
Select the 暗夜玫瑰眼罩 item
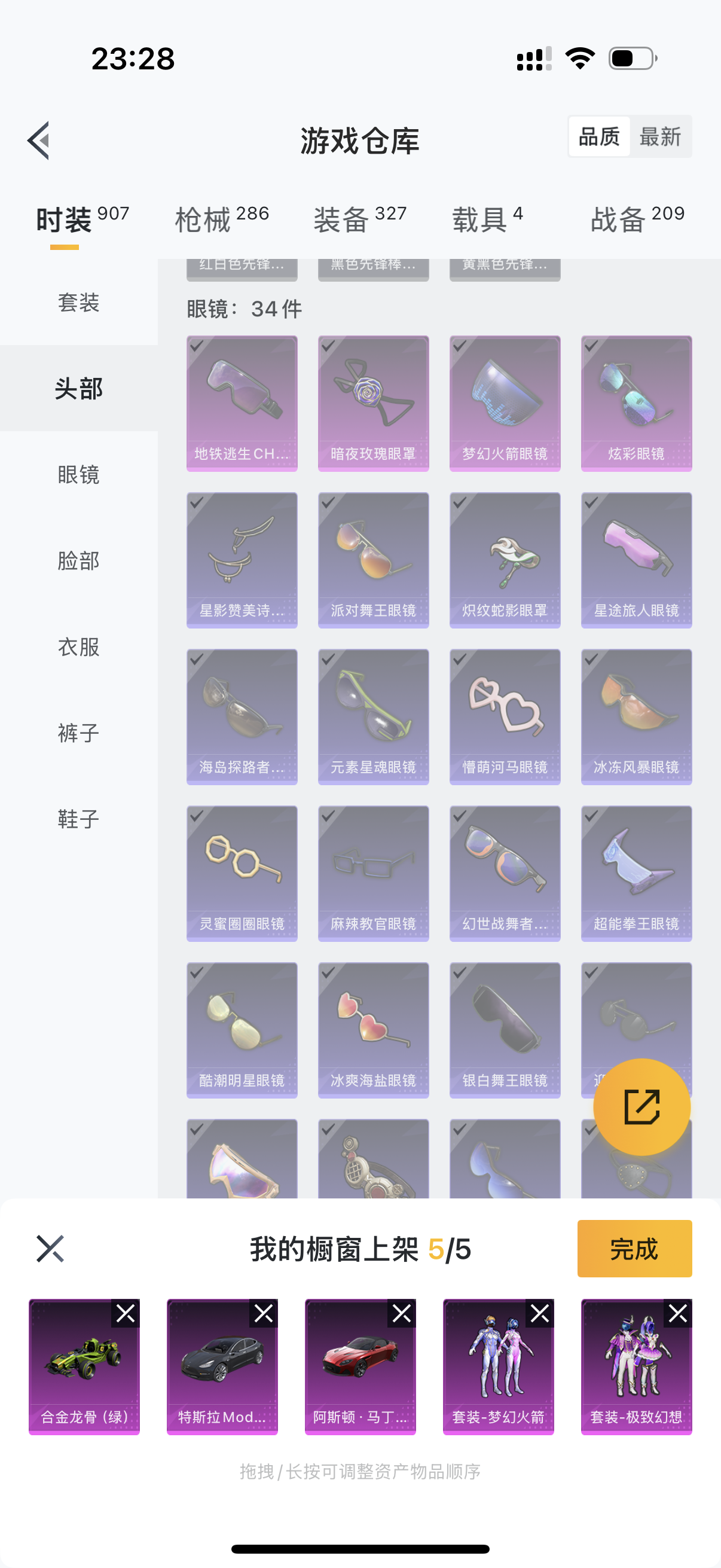point(373,403)
